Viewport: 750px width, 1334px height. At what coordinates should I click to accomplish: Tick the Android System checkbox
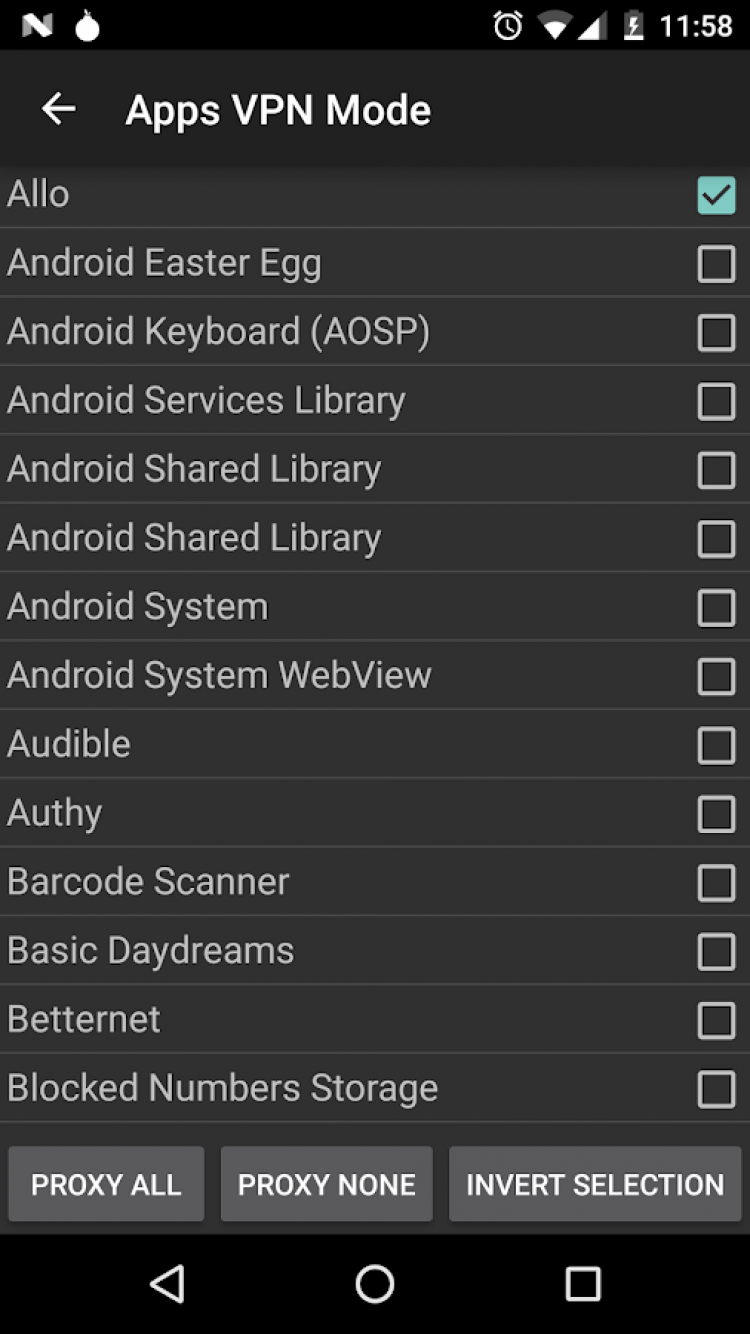coord(716,607)
